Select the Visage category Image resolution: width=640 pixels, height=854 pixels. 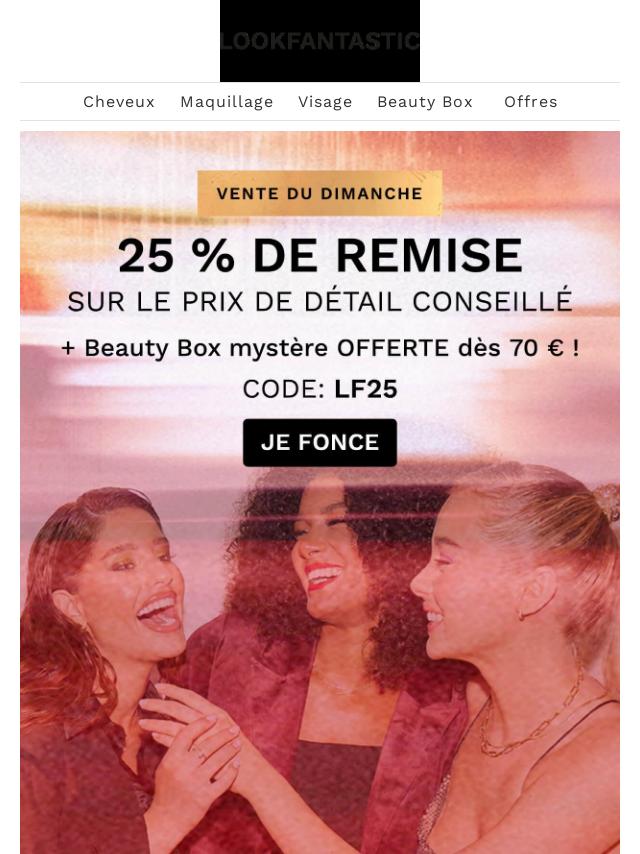(325, 102)
